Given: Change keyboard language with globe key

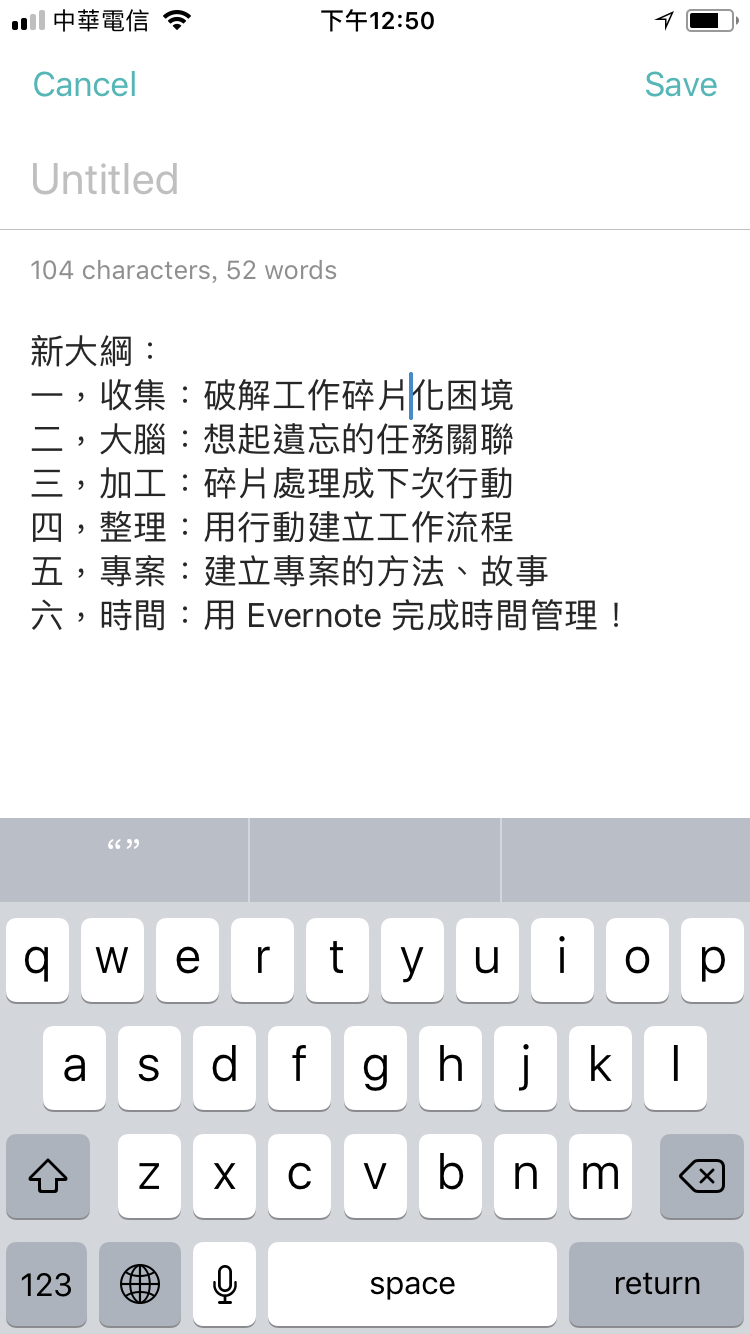Looking at the screenshot, I should point(140,1283).
